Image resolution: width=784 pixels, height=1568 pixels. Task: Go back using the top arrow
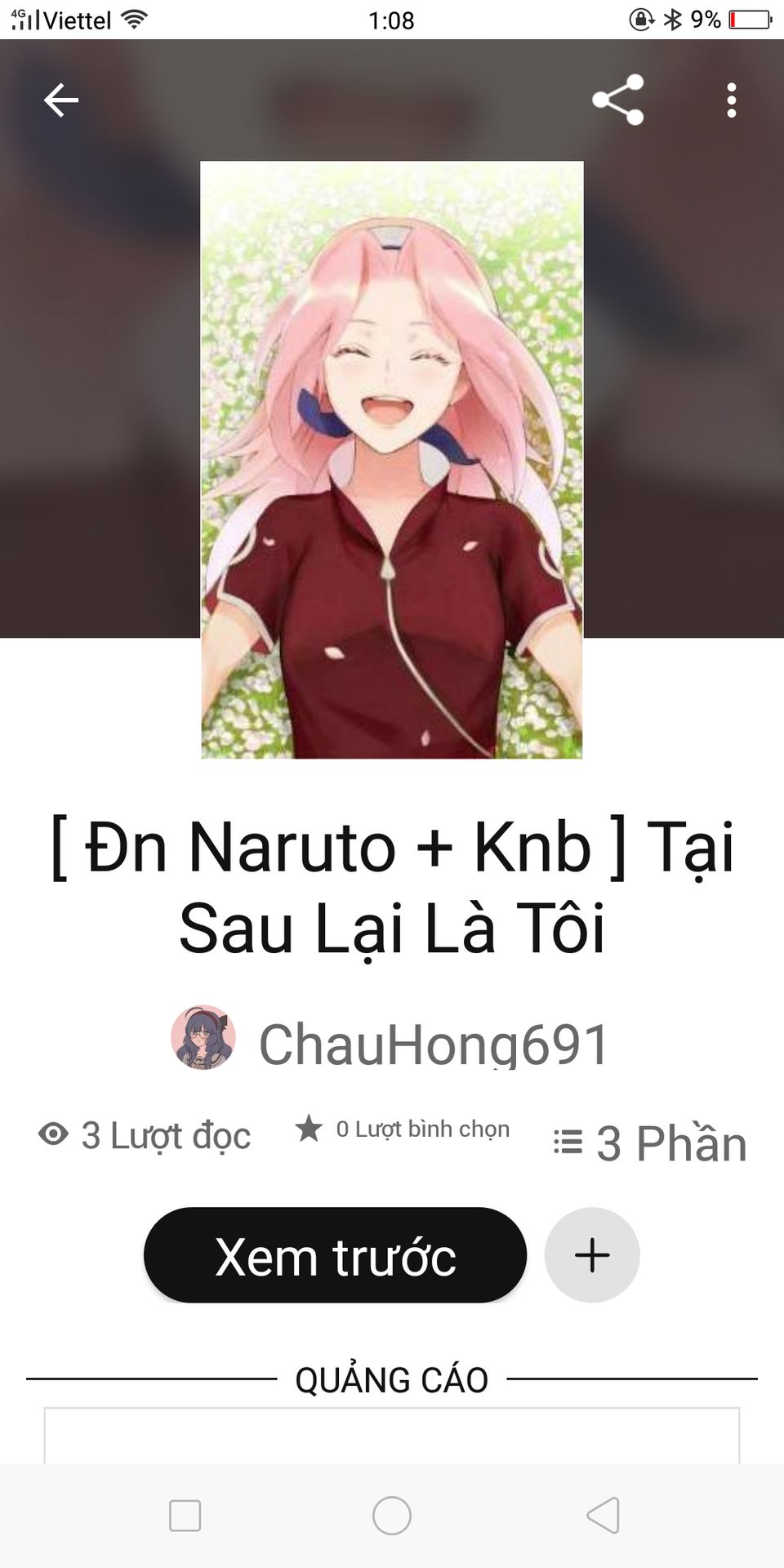point(61,100)
